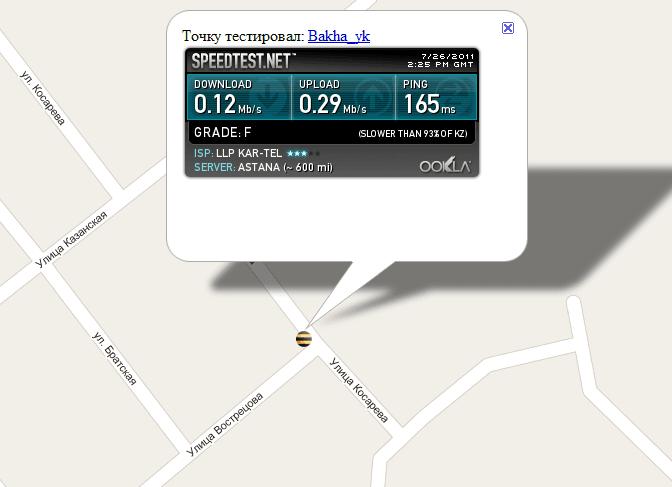672x487 pixels.
Task: Tap the Beeline map marker
Action: [304, 339]
